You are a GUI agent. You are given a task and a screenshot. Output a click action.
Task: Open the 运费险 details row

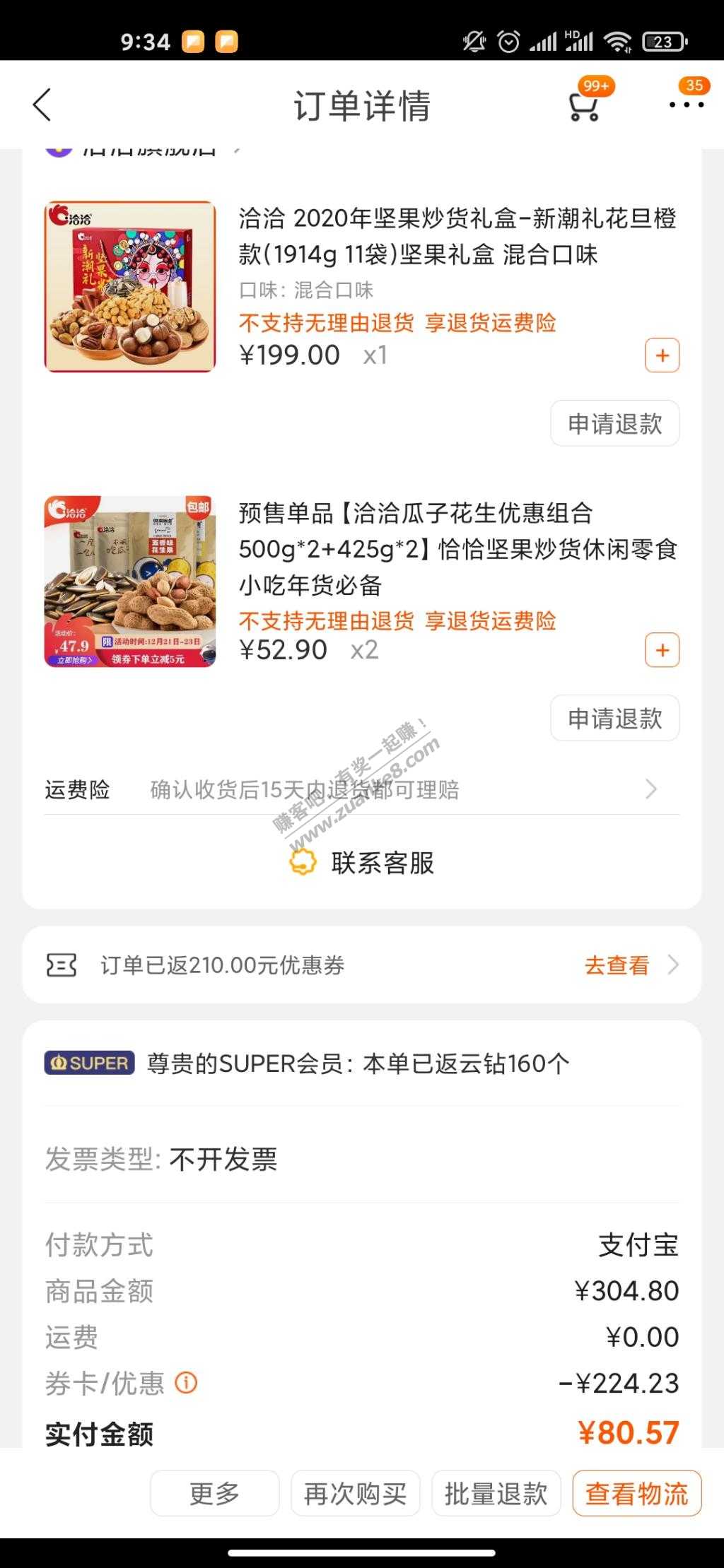tap(361, 789)
